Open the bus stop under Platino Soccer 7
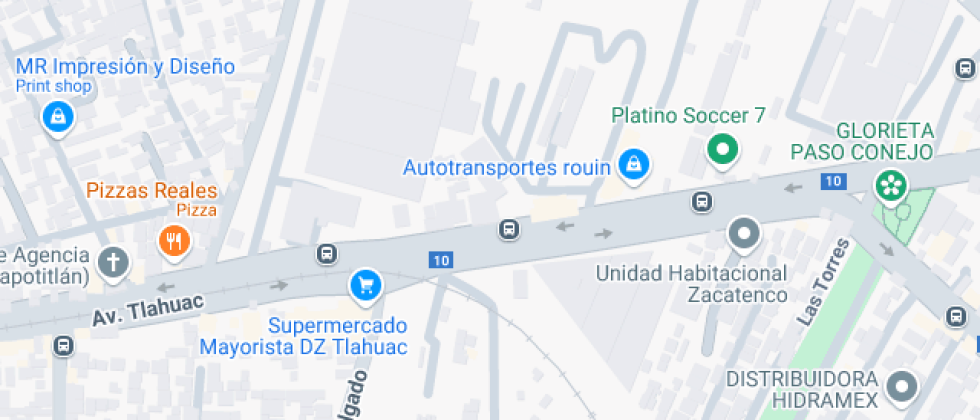This screenshot has height=420, width=980. click(x=702, y=202)
